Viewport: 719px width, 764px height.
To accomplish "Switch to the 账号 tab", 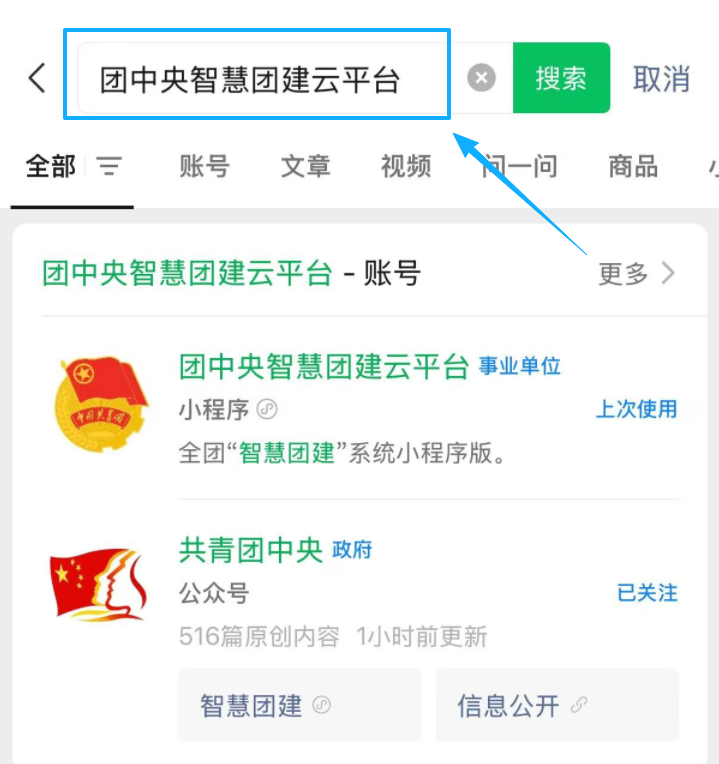I will [x=205, y=165].
